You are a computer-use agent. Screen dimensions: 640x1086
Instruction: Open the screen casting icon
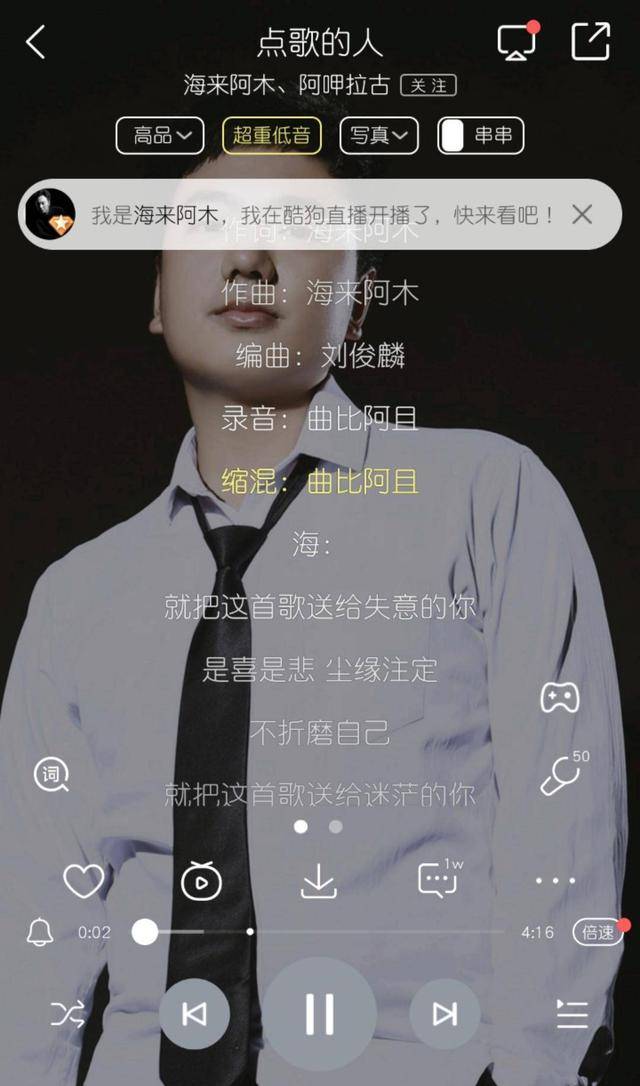[516, 42]
